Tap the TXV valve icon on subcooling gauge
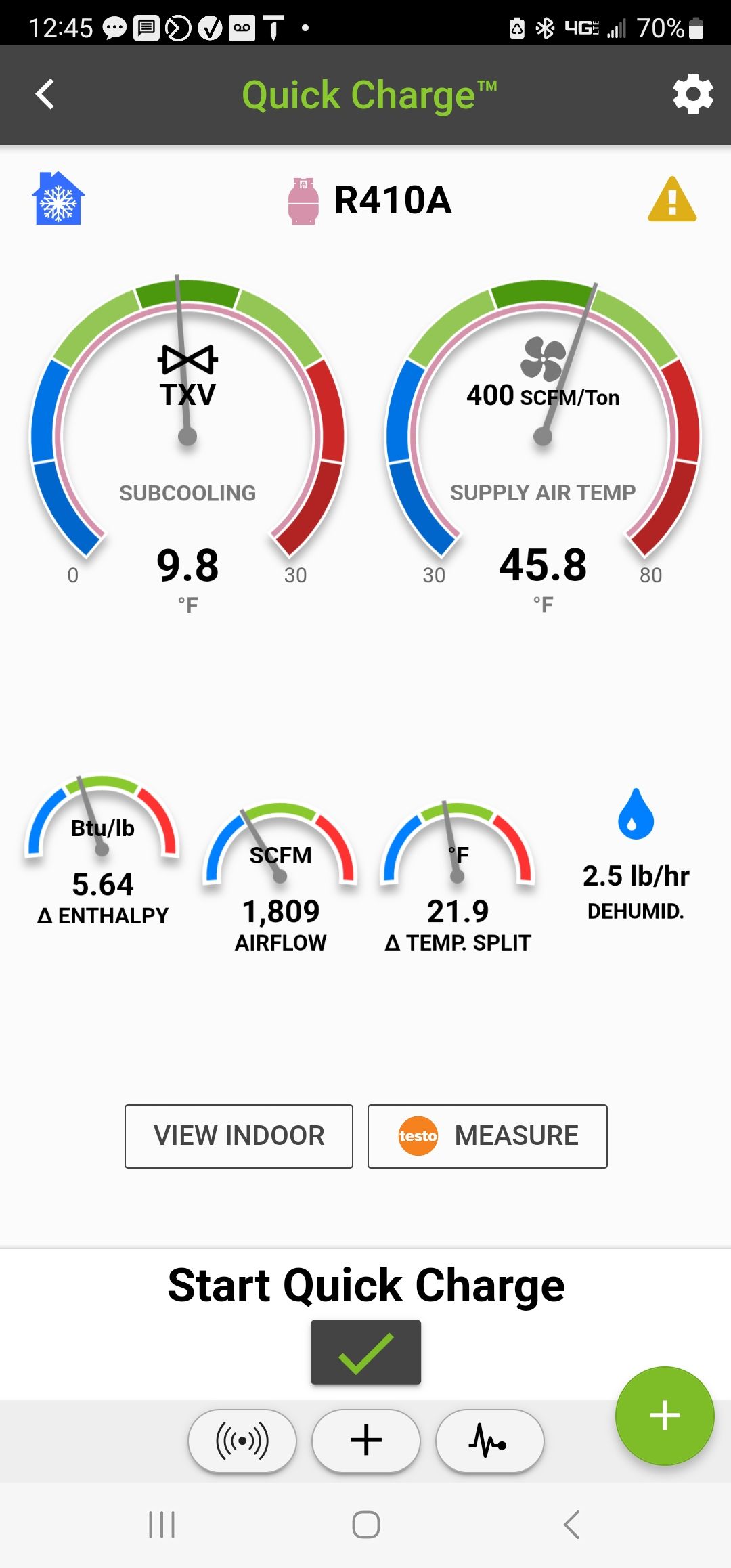The image size is (731, 1568). click(188, 361)
